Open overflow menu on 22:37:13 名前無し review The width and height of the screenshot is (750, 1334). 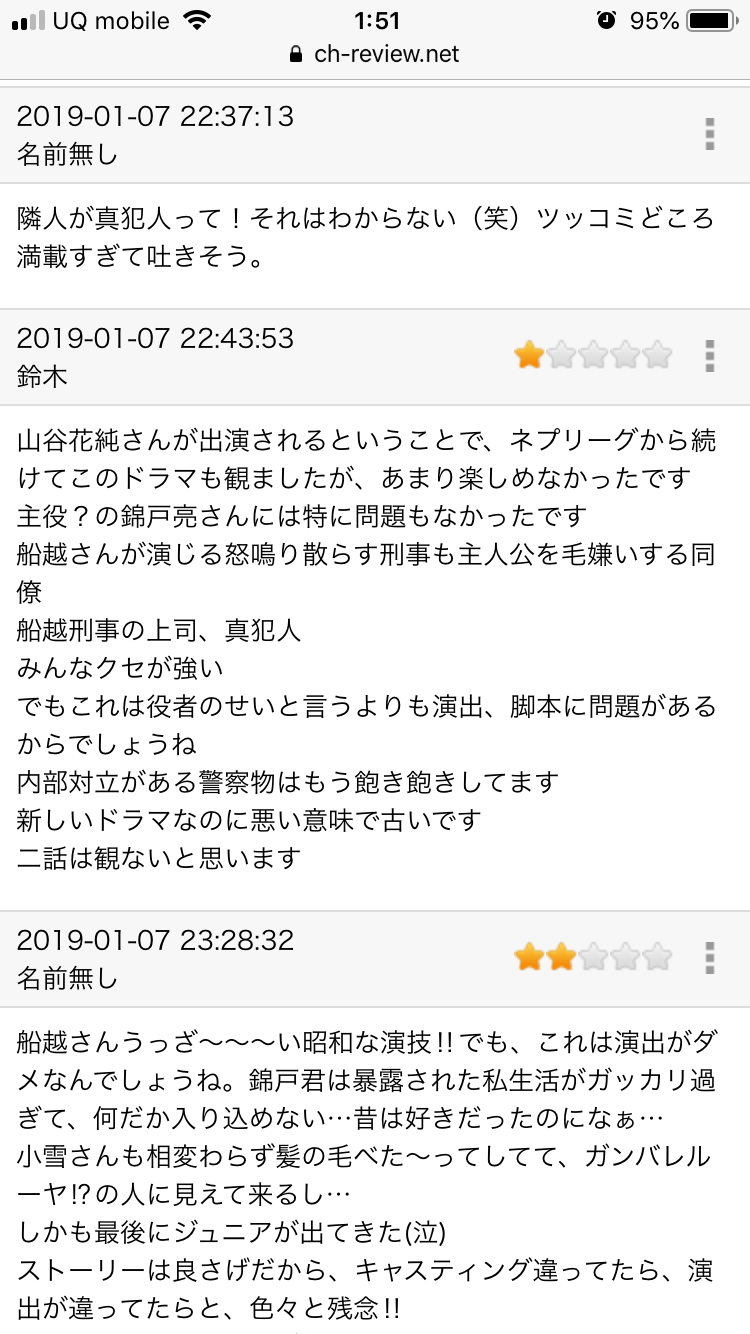710,134
